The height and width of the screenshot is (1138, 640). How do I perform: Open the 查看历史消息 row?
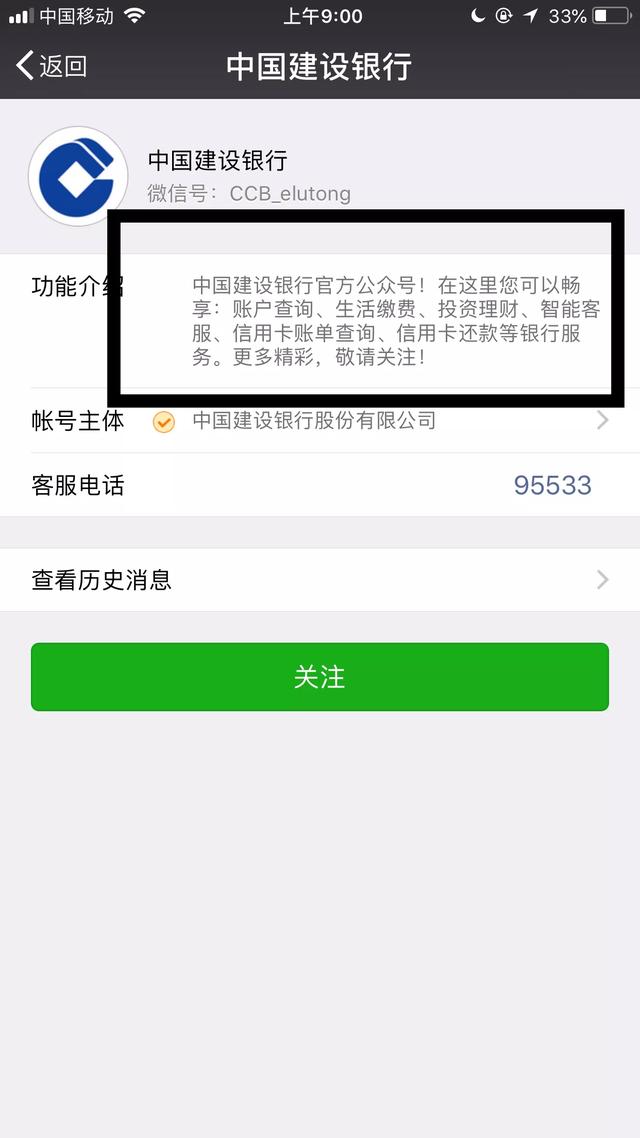point(319,580)
